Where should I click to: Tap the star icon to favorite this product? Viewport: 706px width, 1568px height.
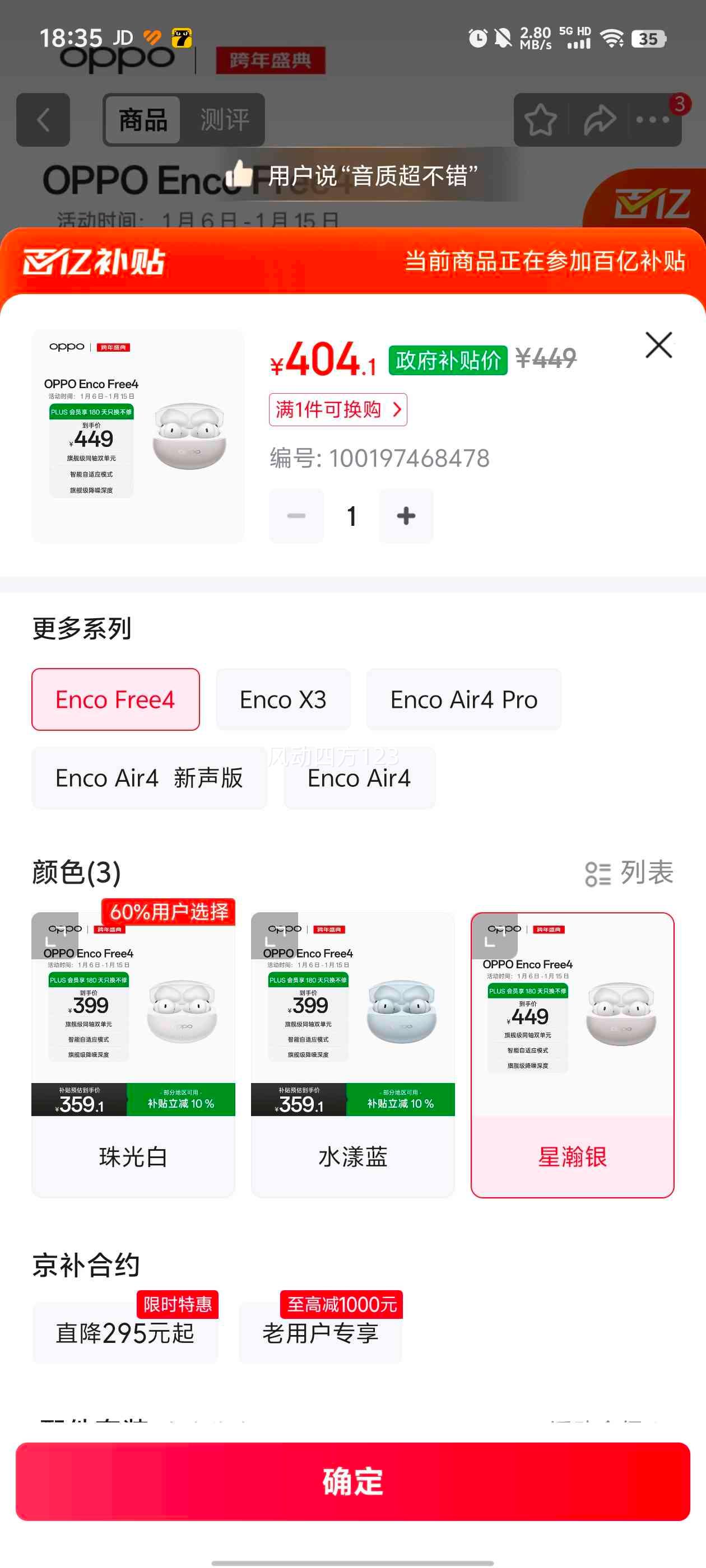click(541, 119)
